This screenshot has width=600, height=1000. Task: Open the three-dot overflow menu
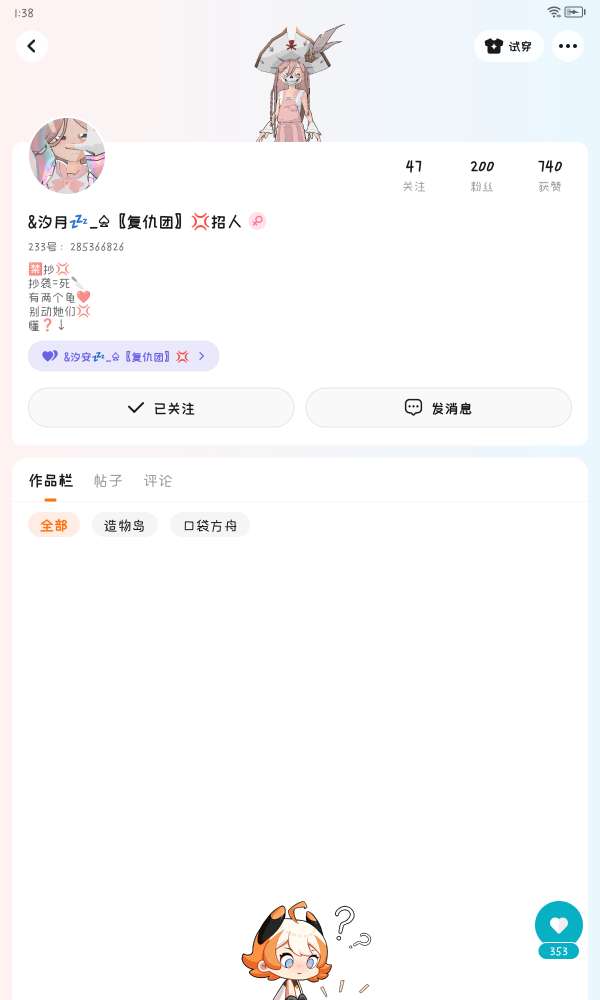[567, 46]
